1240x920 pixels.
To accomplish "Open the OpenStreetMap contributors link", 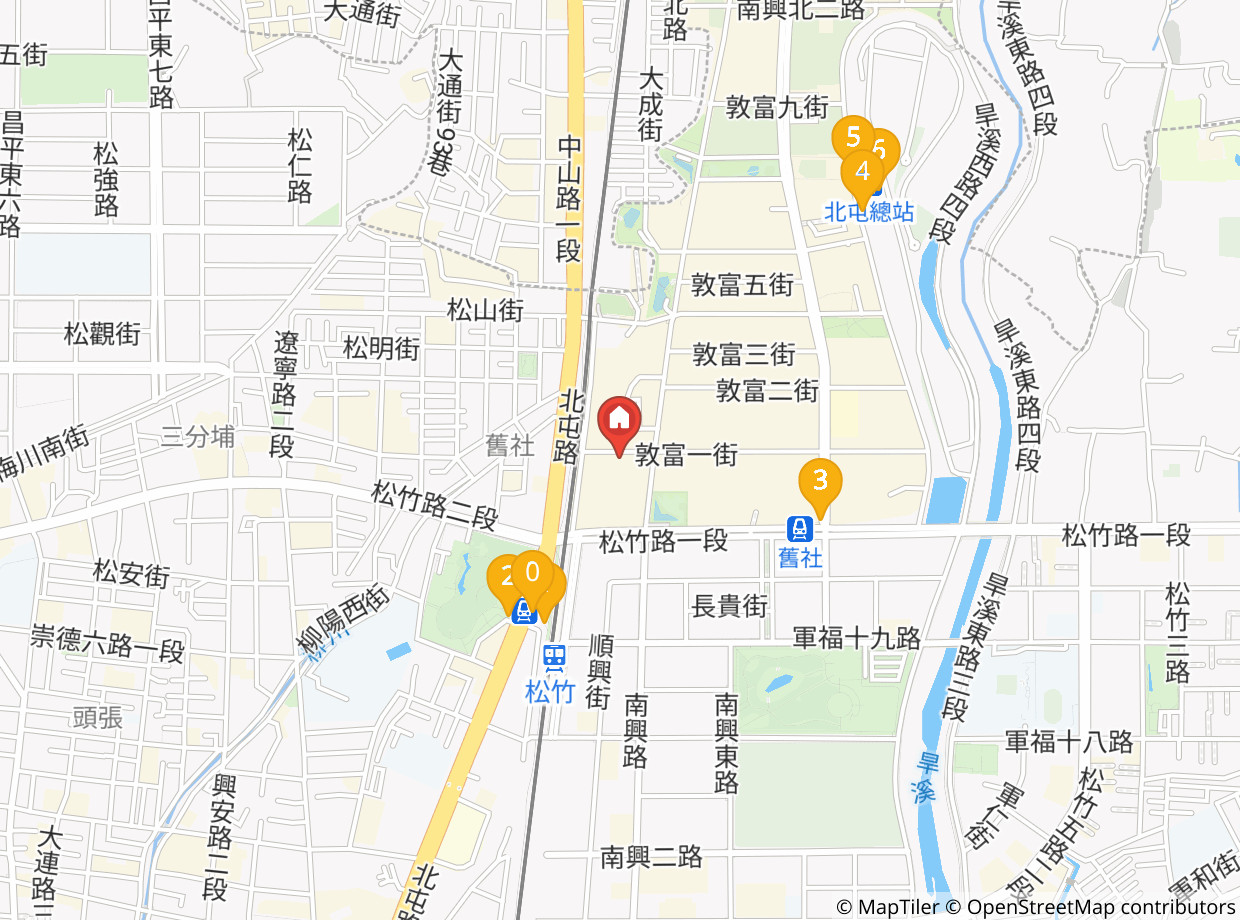I will point(1091,907).
